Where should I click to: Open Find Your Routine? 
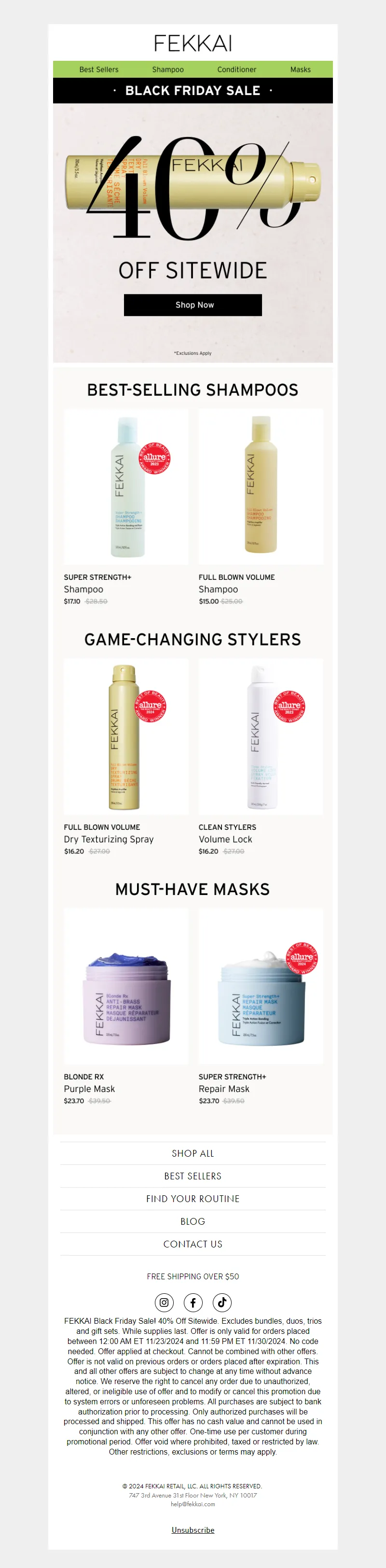[193, 1199]
